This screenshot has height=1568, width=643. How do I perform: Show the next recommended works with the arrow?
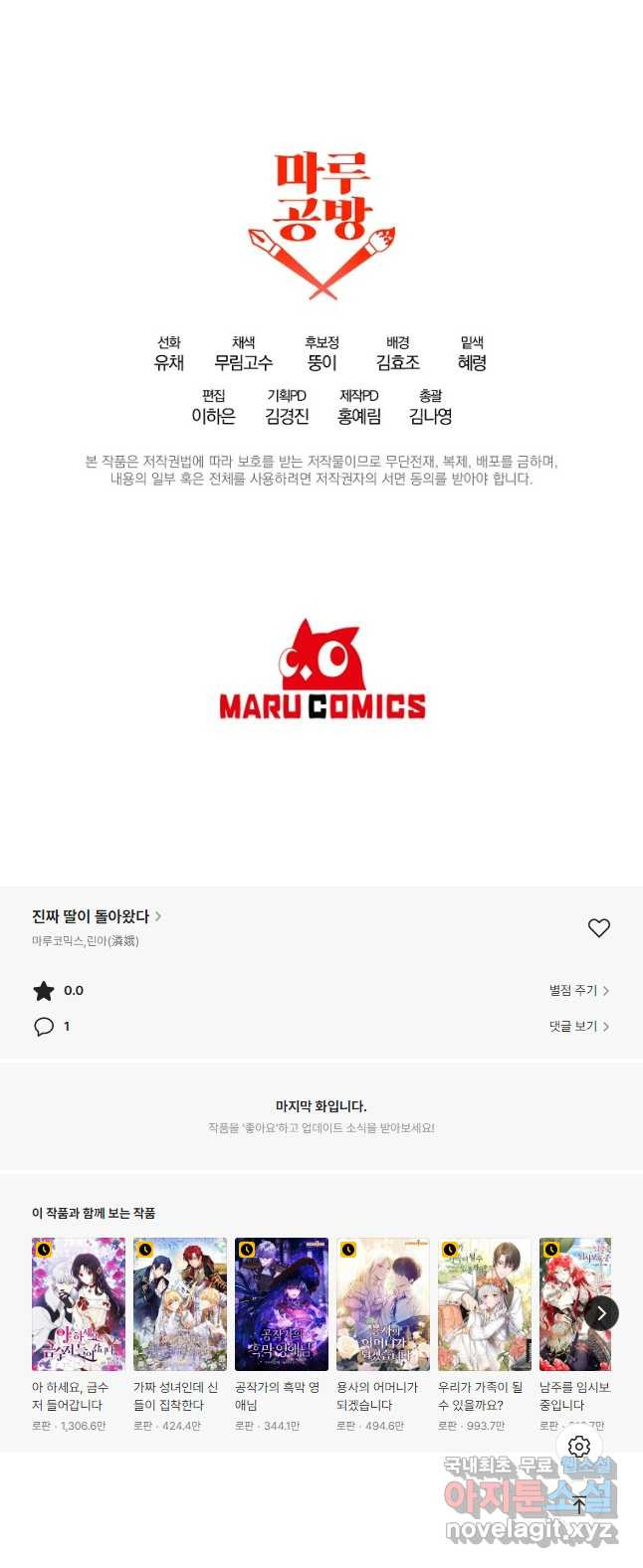[601, 1313]
